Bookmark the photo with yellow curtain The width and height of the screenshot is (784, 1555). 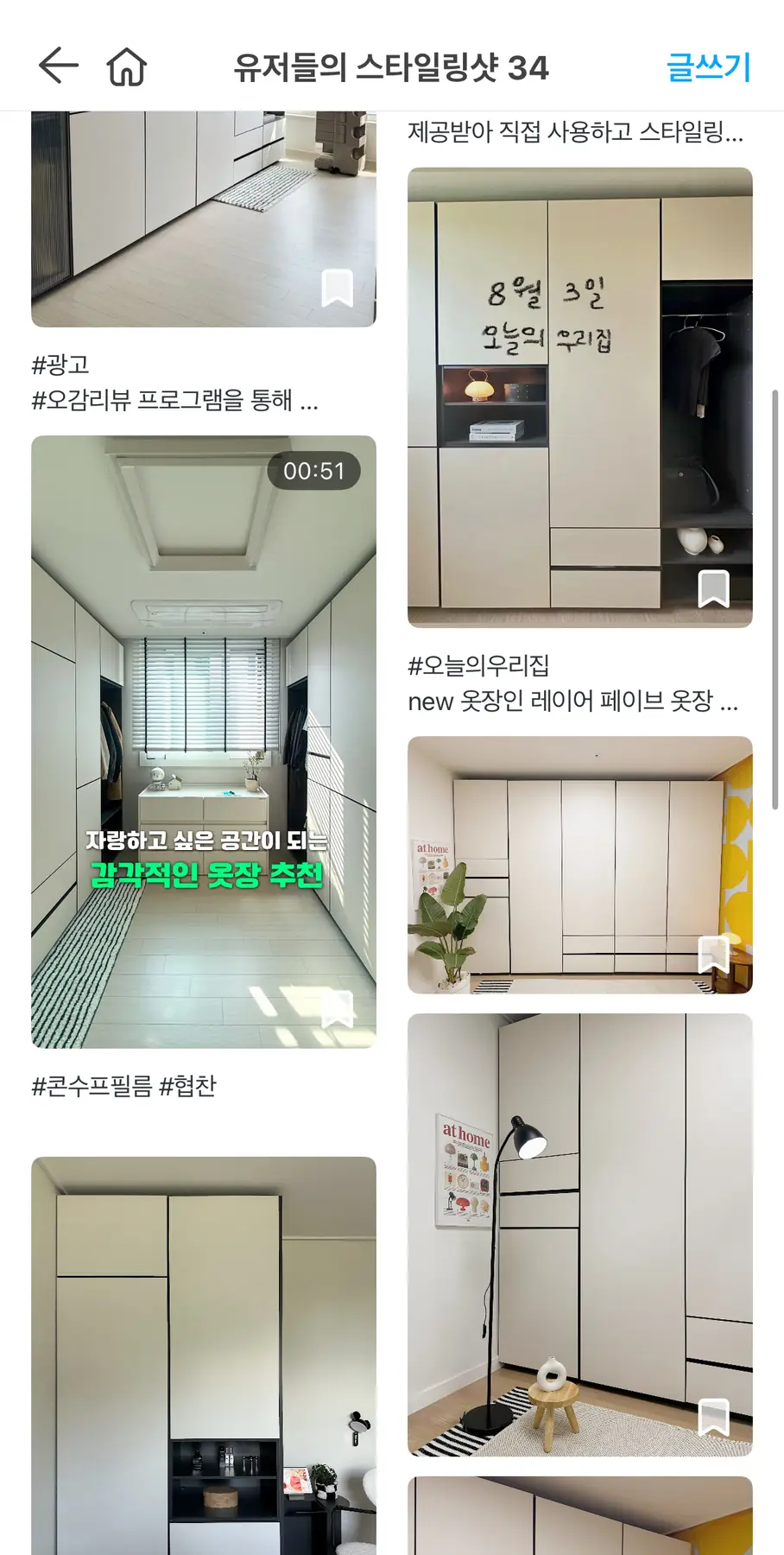(x=713, y=955)
